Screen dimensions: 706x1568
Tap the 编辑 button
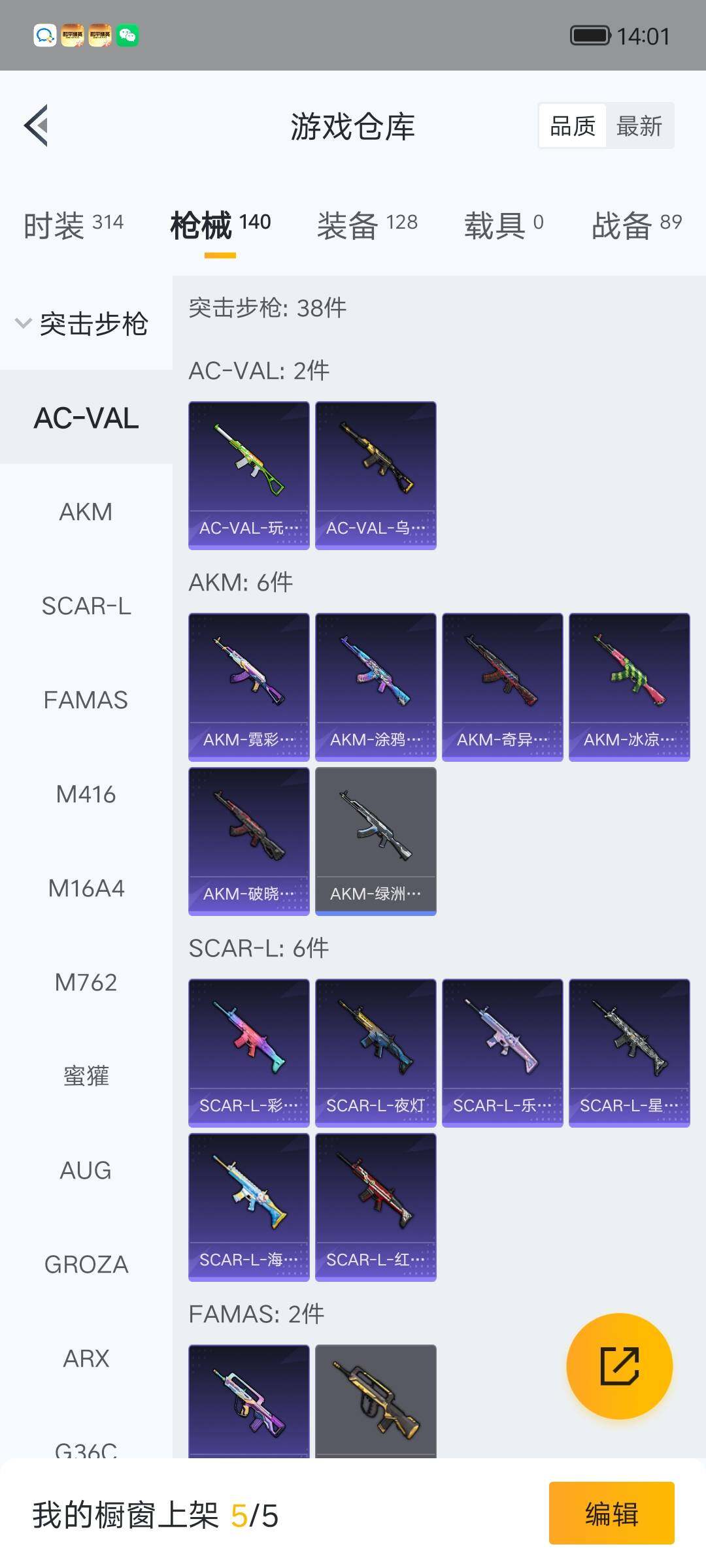pos(611,1514)
